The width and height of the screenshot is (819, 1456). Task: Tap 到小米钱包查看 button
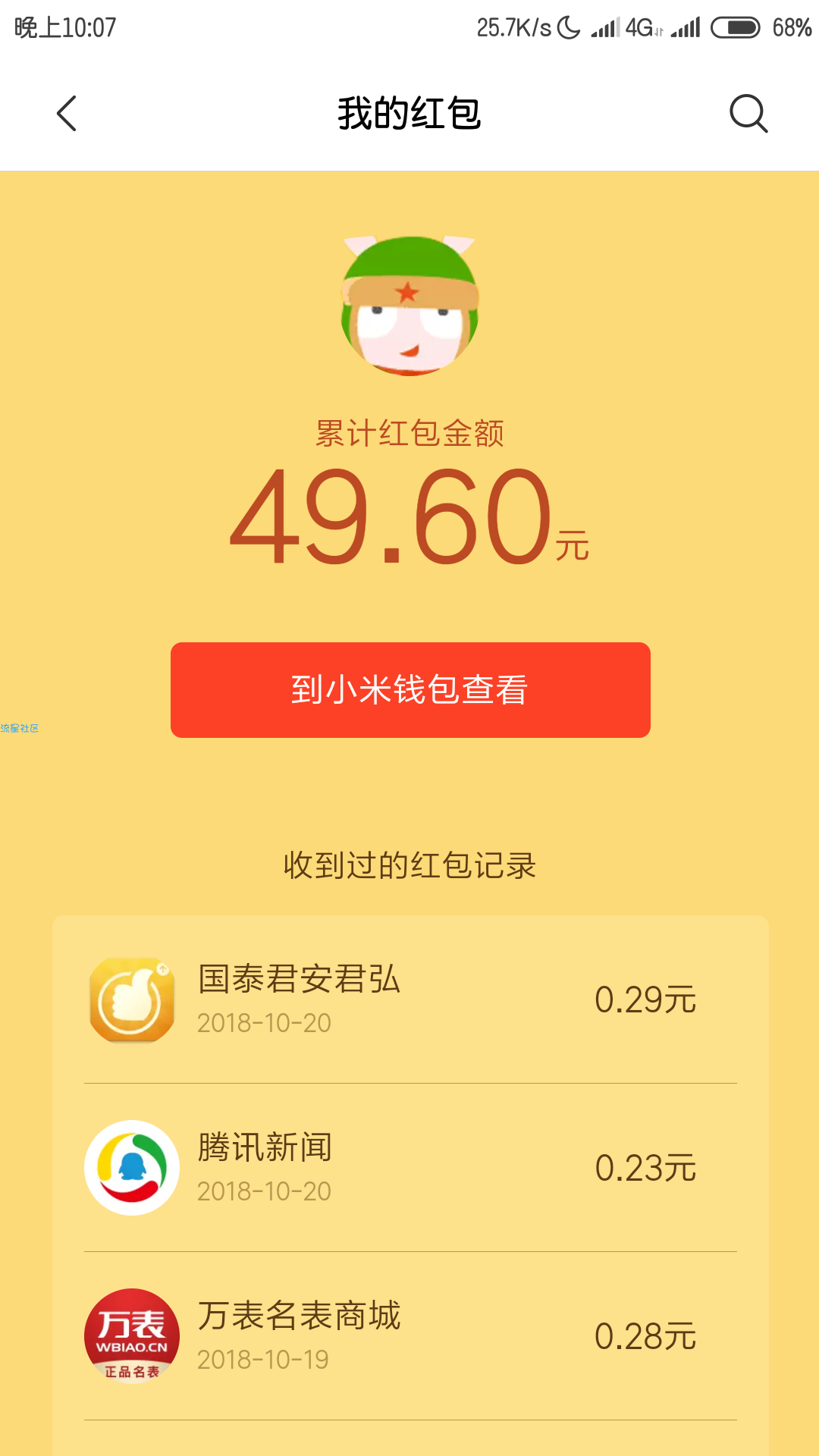[x=410, y=689]
